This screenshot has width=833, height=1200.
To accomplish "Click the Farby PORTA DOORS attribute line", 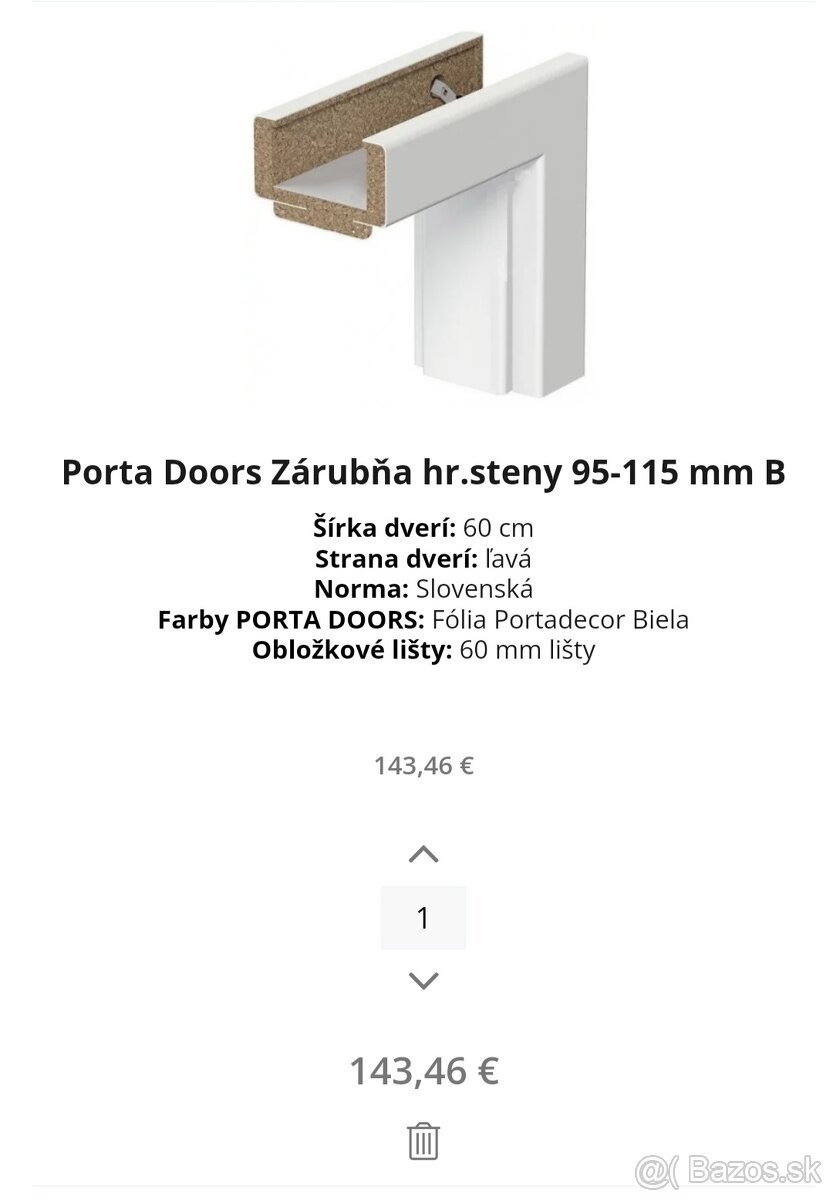I will (x=425, y=620).
